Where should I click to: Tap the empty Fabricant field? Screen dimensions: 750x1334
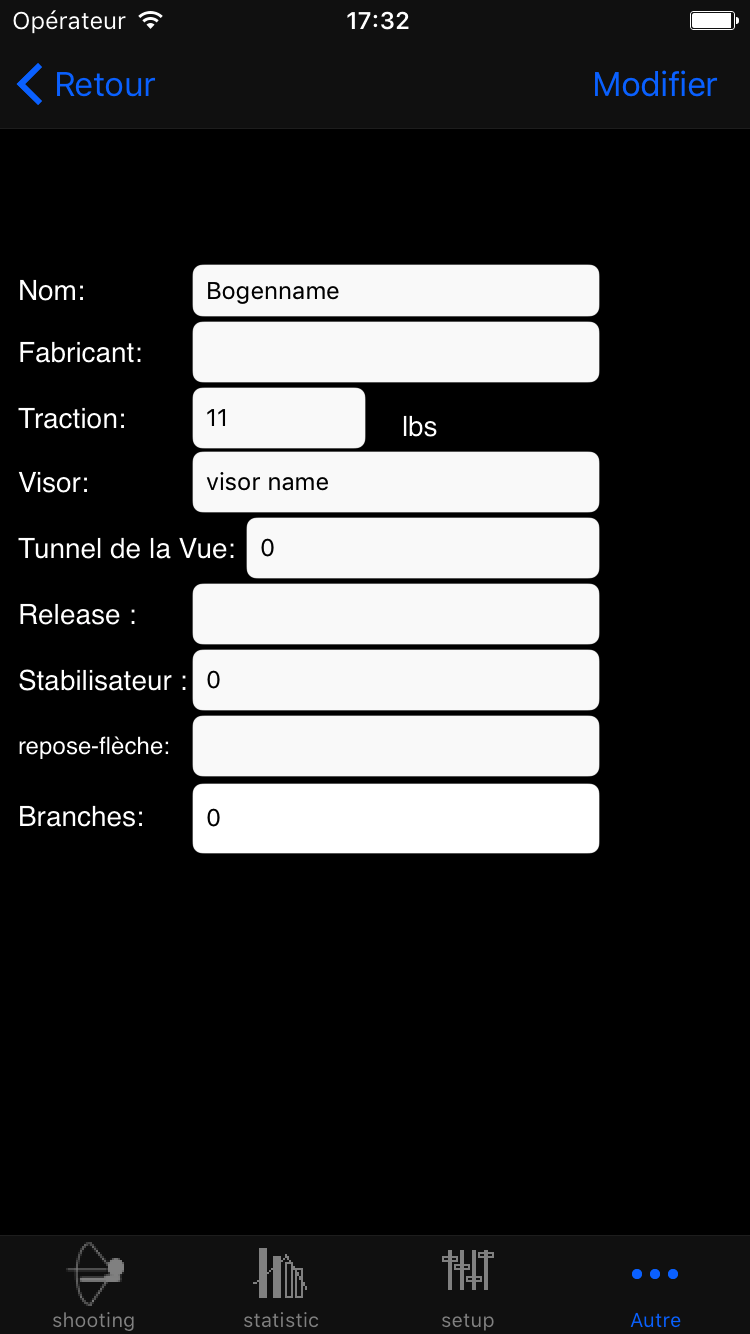[396, 352]
